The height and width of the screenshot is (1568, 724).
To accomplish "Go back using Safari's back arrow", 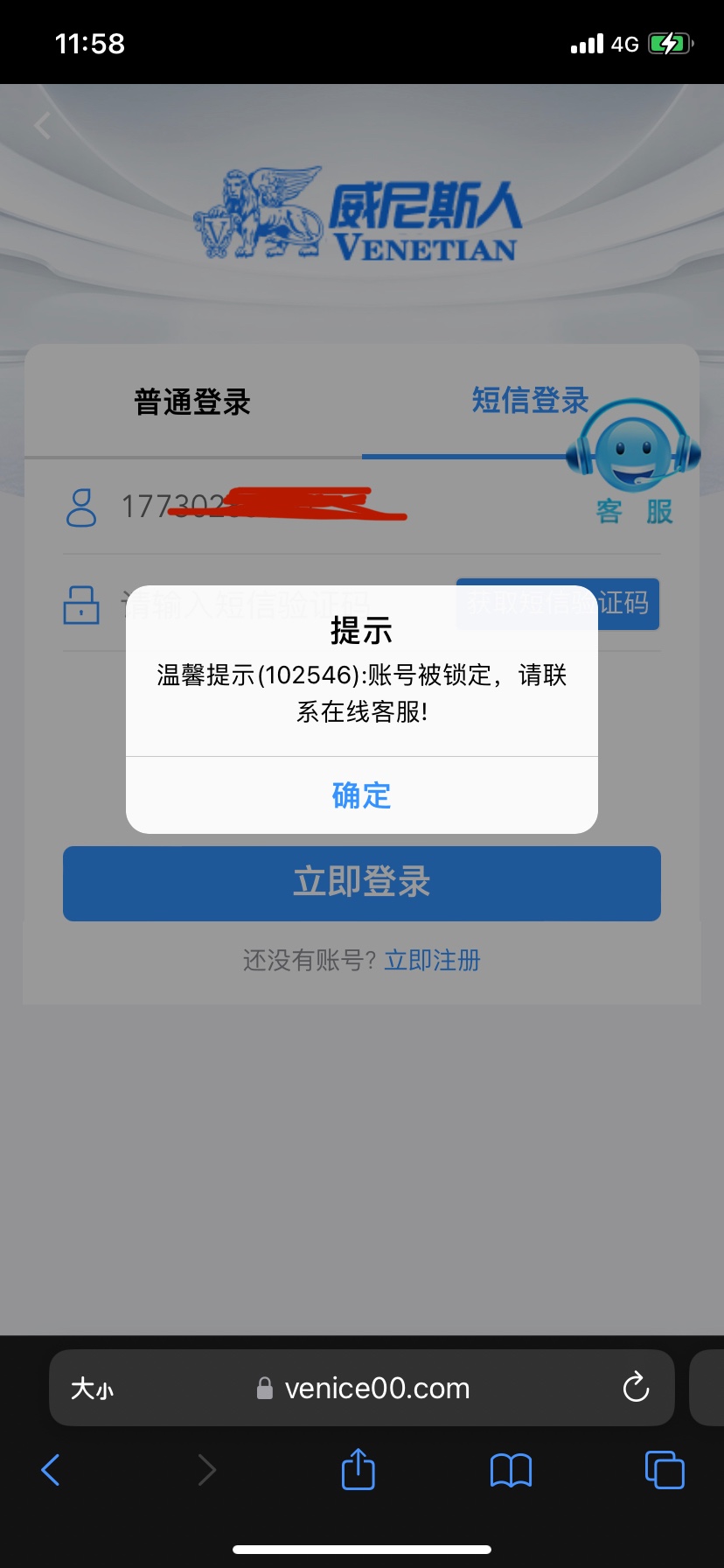I will point(51,1470).
